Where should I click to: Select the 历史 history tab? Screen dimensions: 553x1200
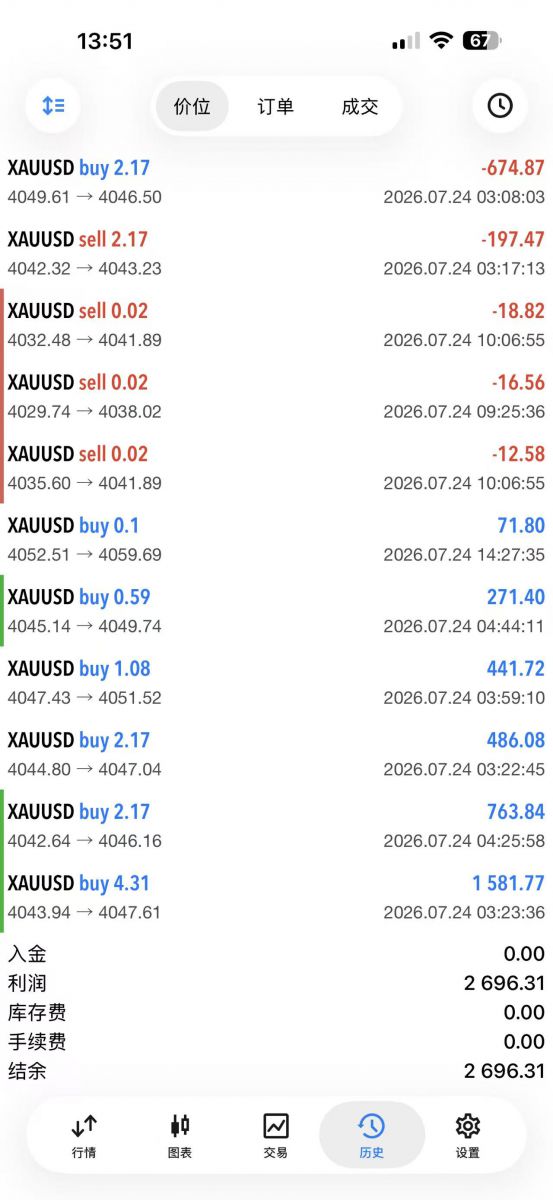371,1135
